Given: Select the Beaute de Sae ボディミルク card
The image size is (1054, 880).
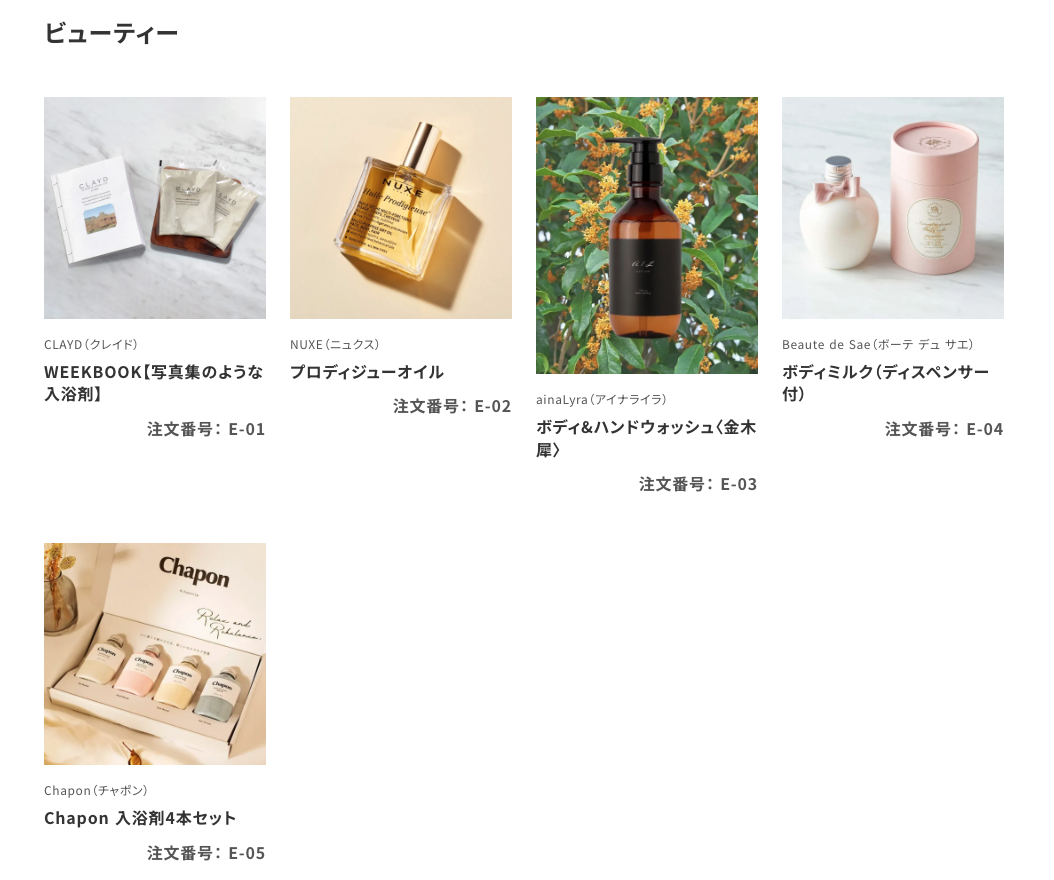Looking at the screenshot, I should pyautogui.click(x=892, y=208).
